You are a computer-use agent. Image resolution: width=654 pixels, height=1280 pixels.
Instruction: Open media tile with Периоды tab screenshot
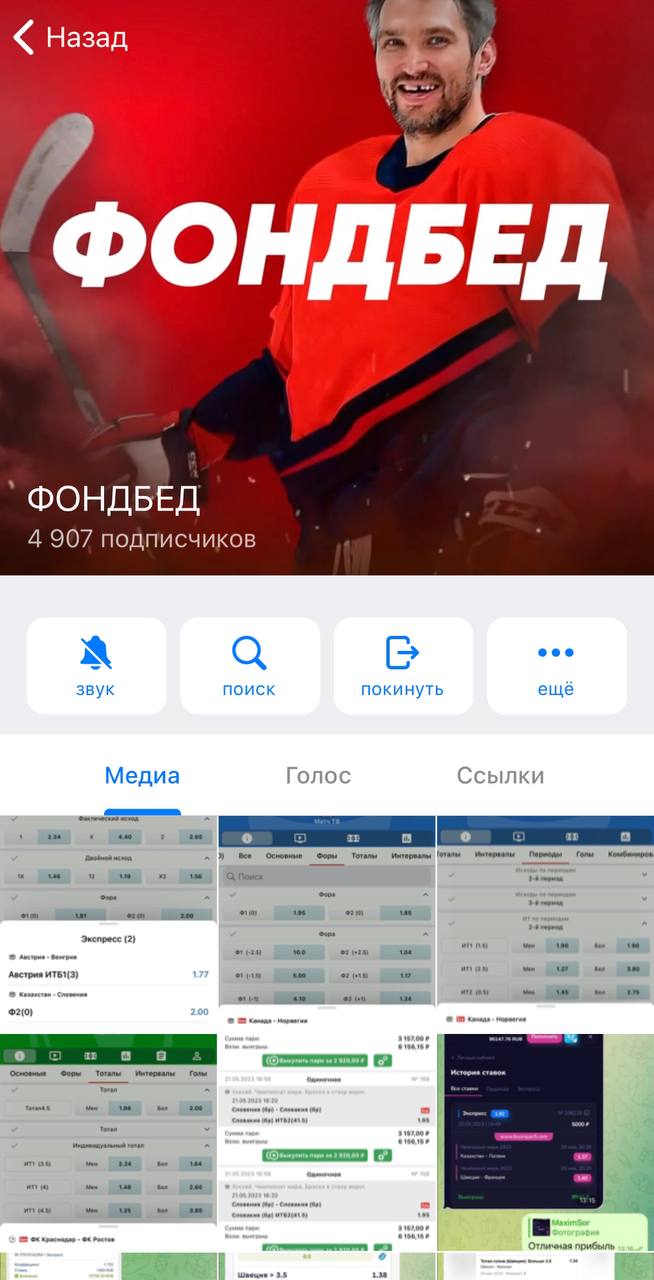[545, 924]
